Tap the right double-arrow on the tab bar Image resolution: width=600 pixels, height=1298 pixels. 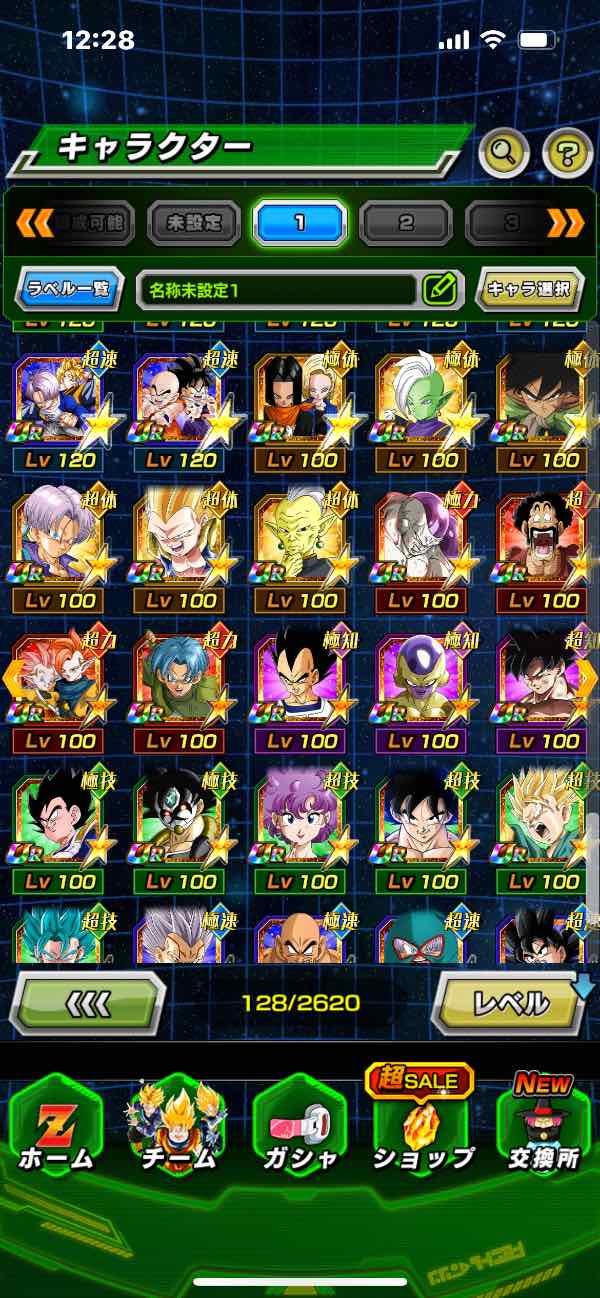(x=565, y=222)
